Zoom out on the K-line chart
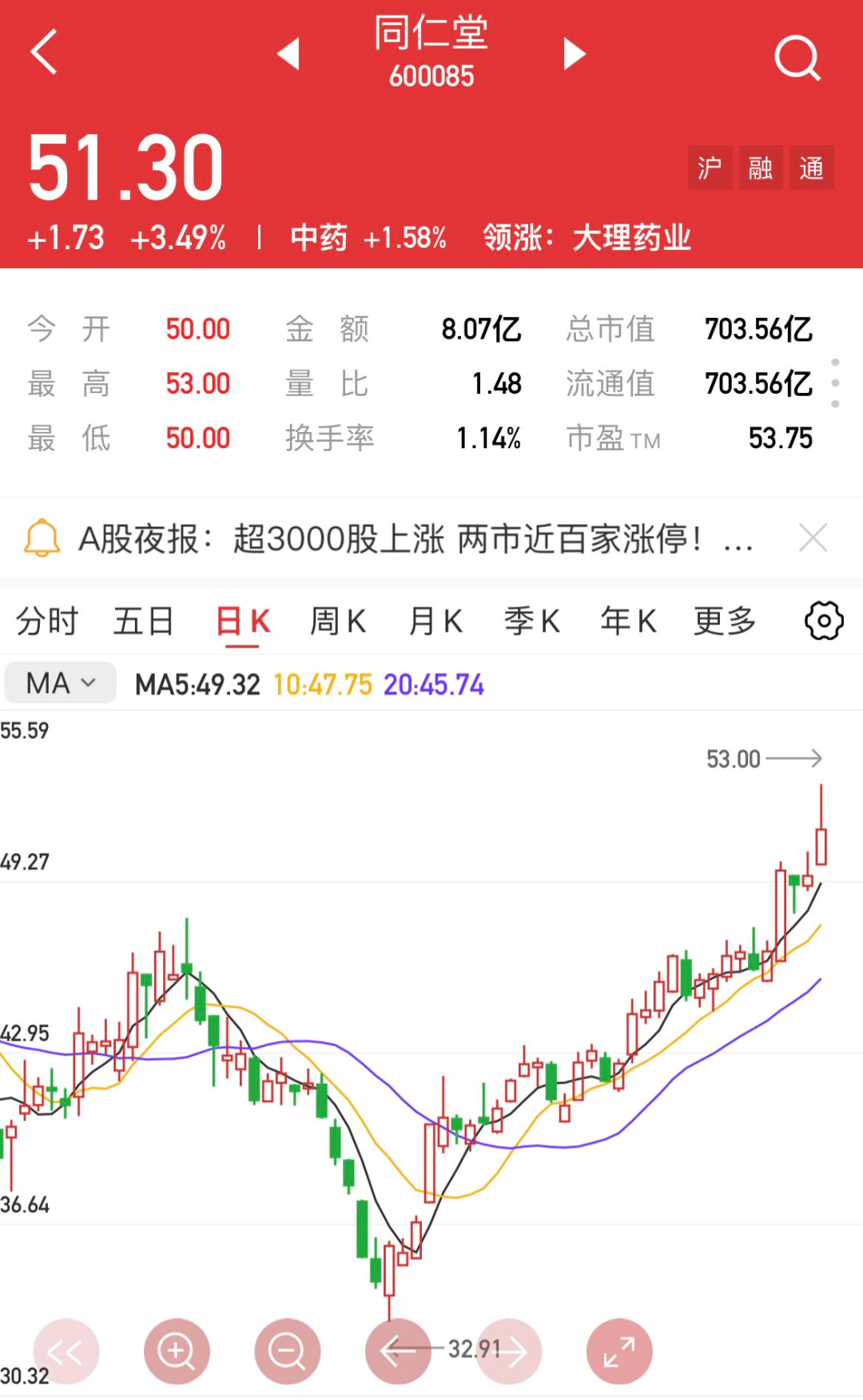The width and height of the screenshot is (863, 1400). pyautogui.click(x=287, y=1351)
